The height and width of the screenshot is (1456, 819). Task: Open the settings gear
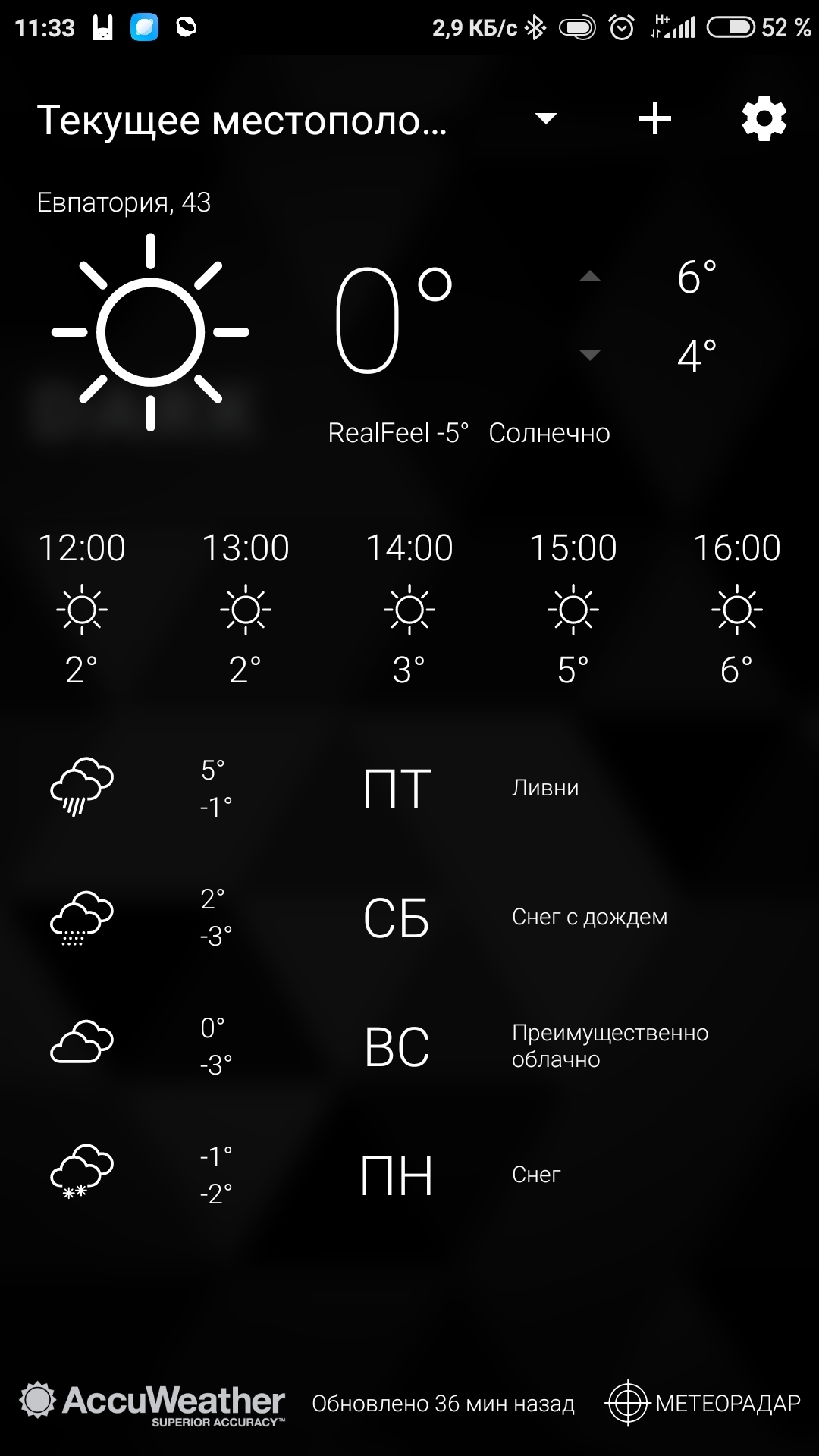(764, 118)
